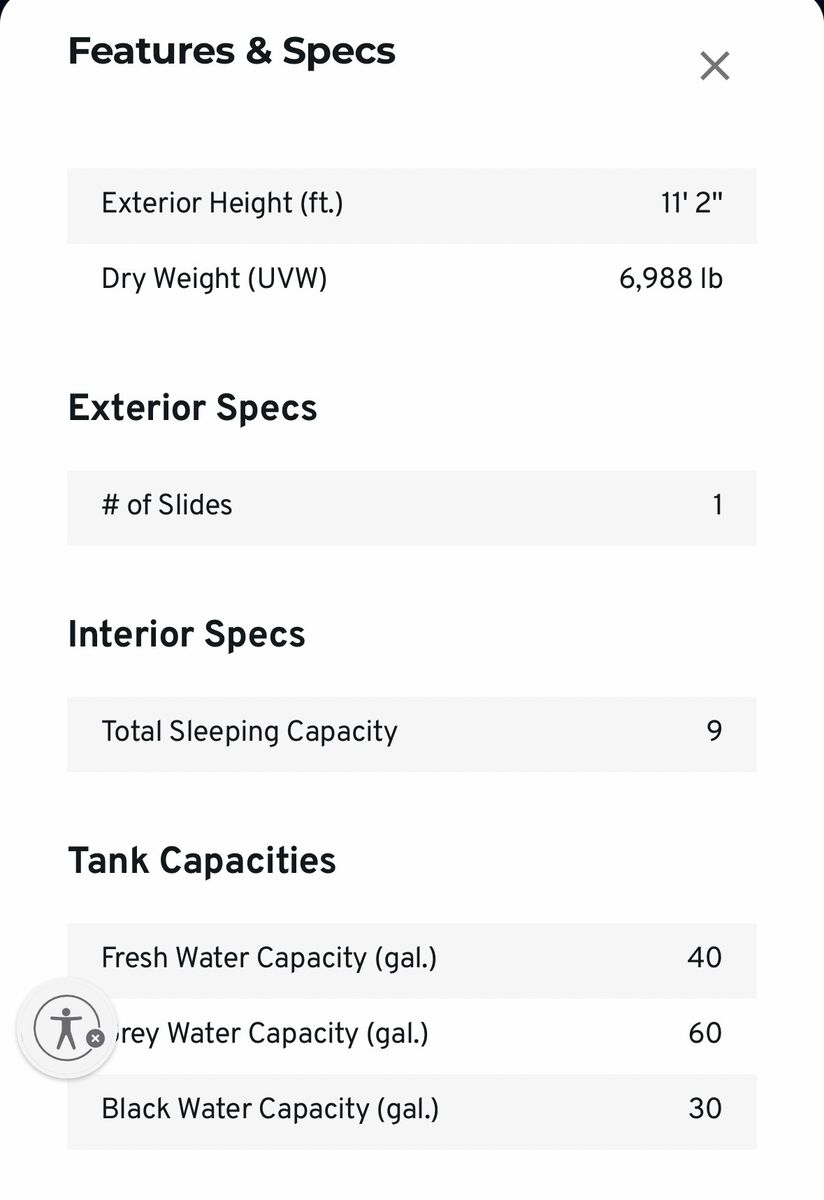The width and height of the screenshot is (824, 1200).
Task: Open the accessibility options widget
Action: pos(64,1027)
